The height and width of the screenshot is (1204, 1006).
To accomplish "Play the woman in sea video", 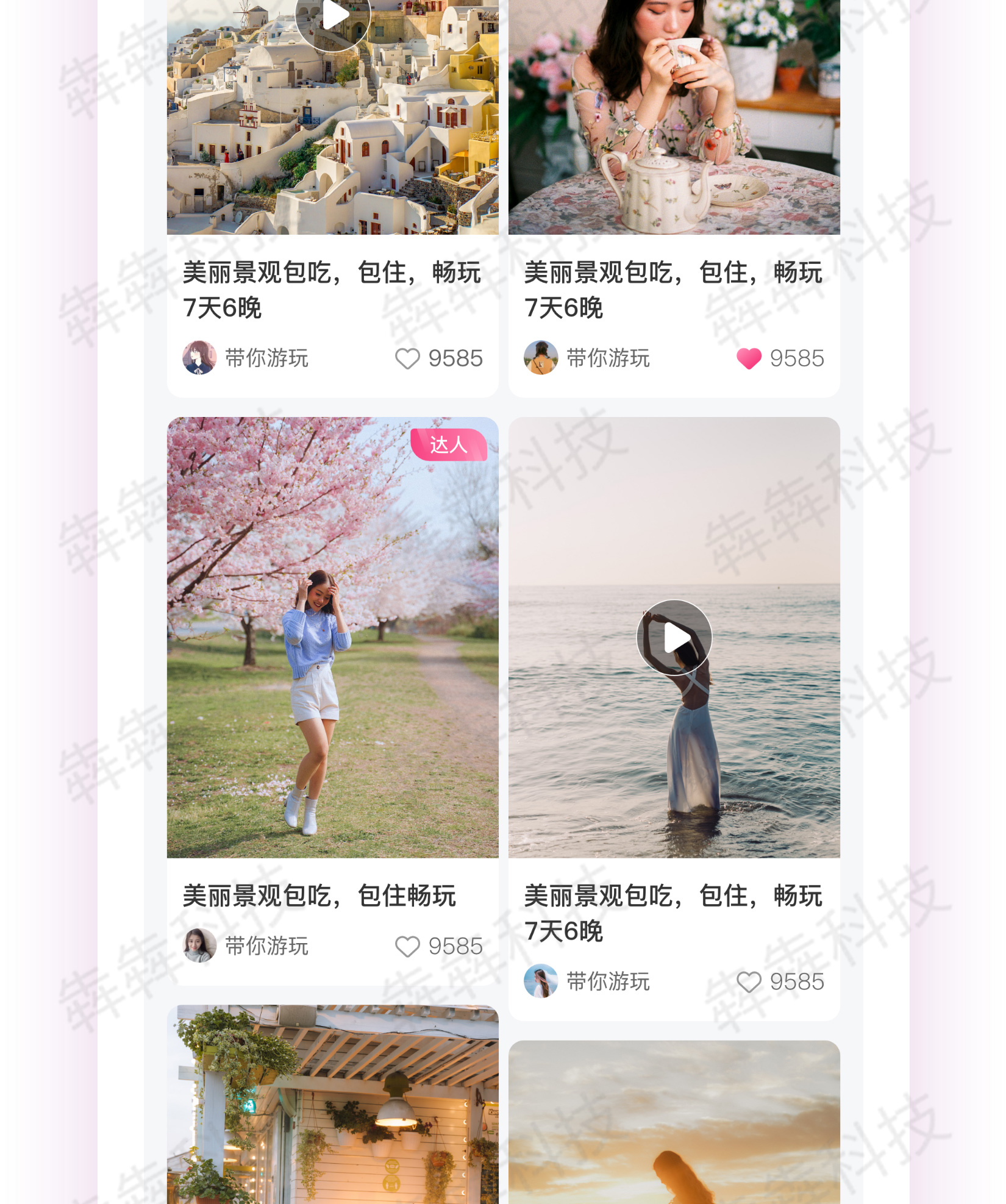I will tap(674, 638).
